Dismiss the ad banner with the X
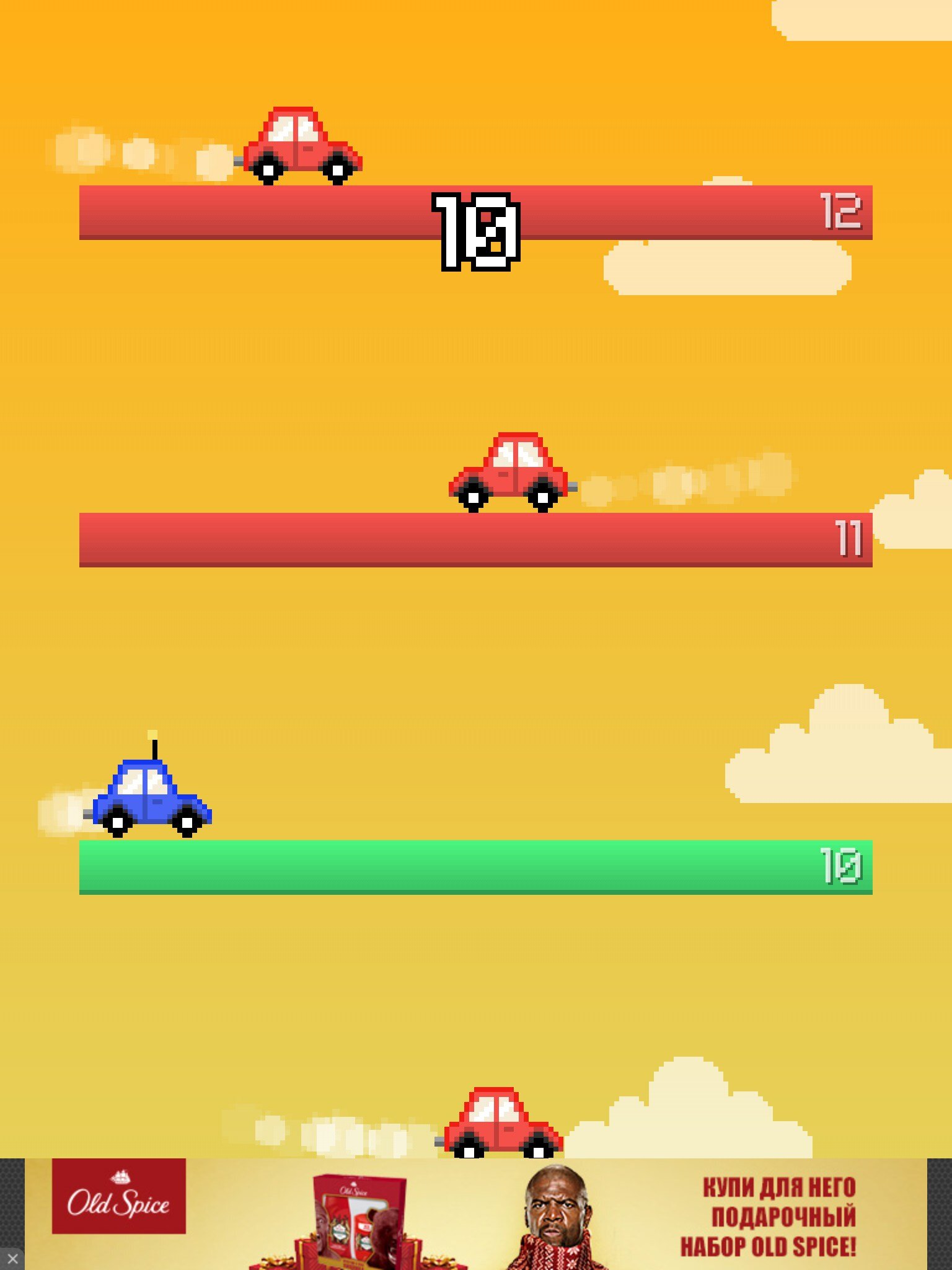Viewport: 952px width, 1270px height. 12,1259
